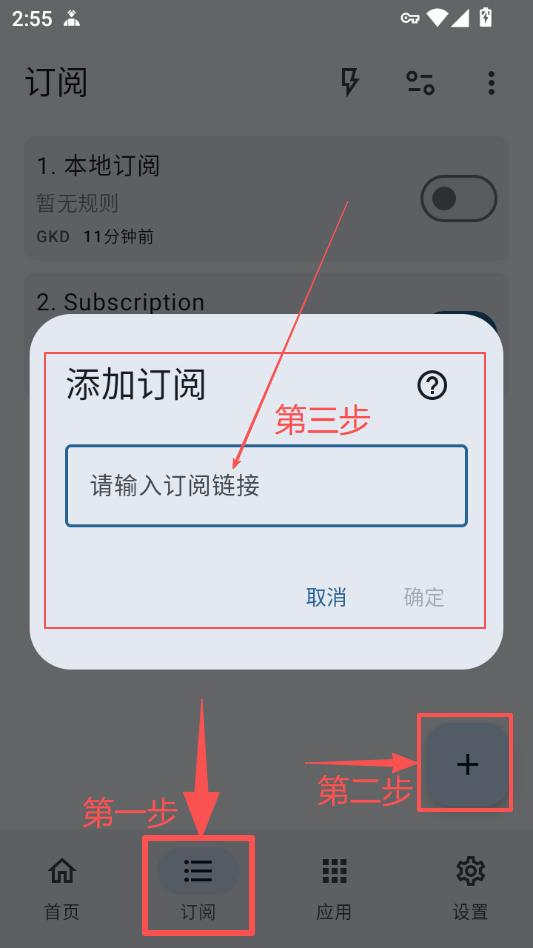Tap the lightning bolt icon

pyautogui.click(x=350, y=82)
